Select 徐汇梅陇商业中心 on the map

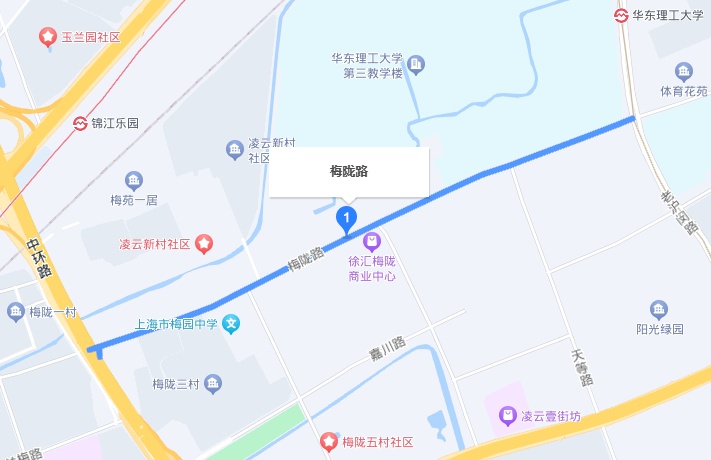click(372, 242)
